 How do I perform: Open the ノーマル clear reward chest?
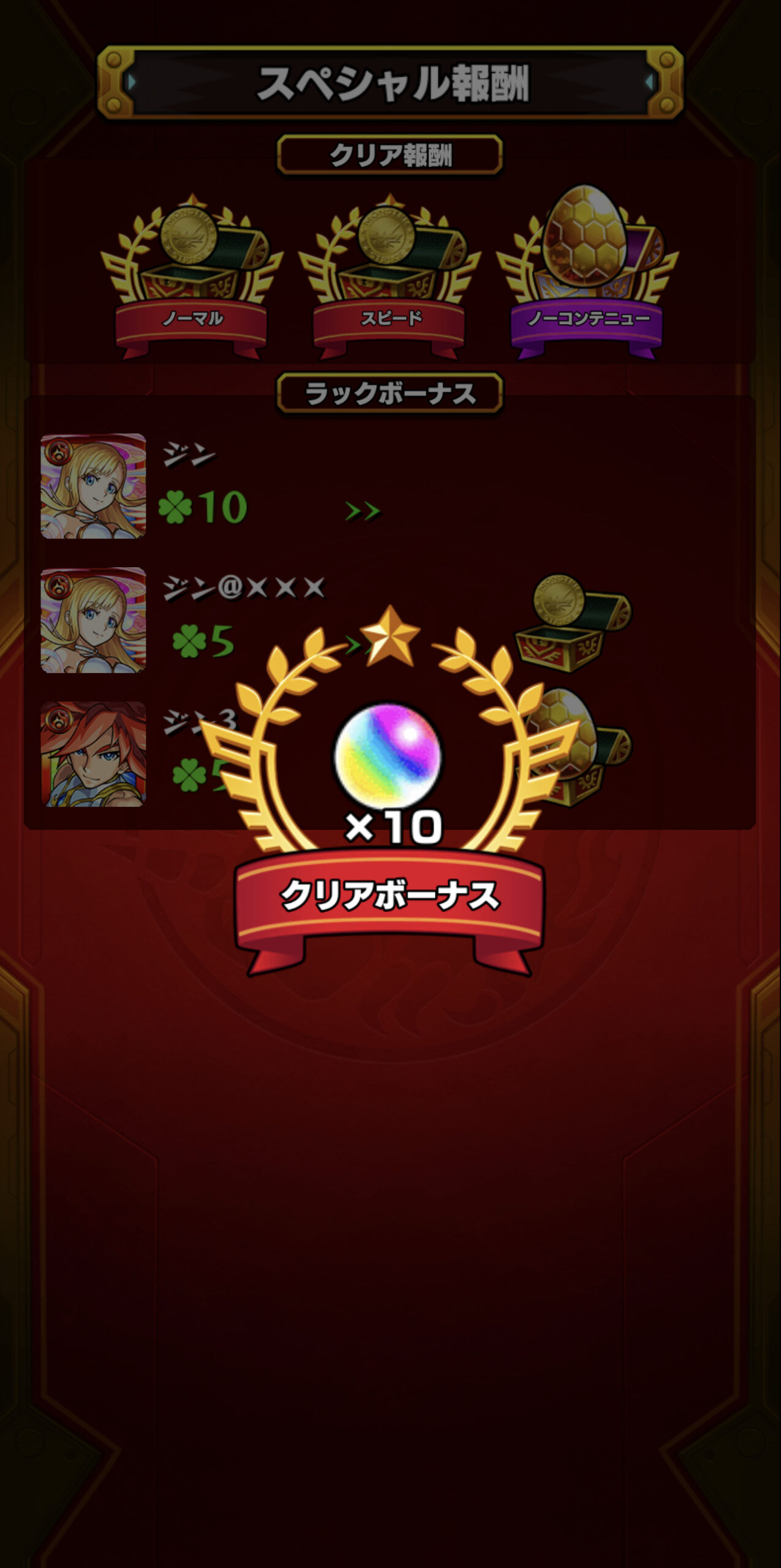click(x=192, y=276)
